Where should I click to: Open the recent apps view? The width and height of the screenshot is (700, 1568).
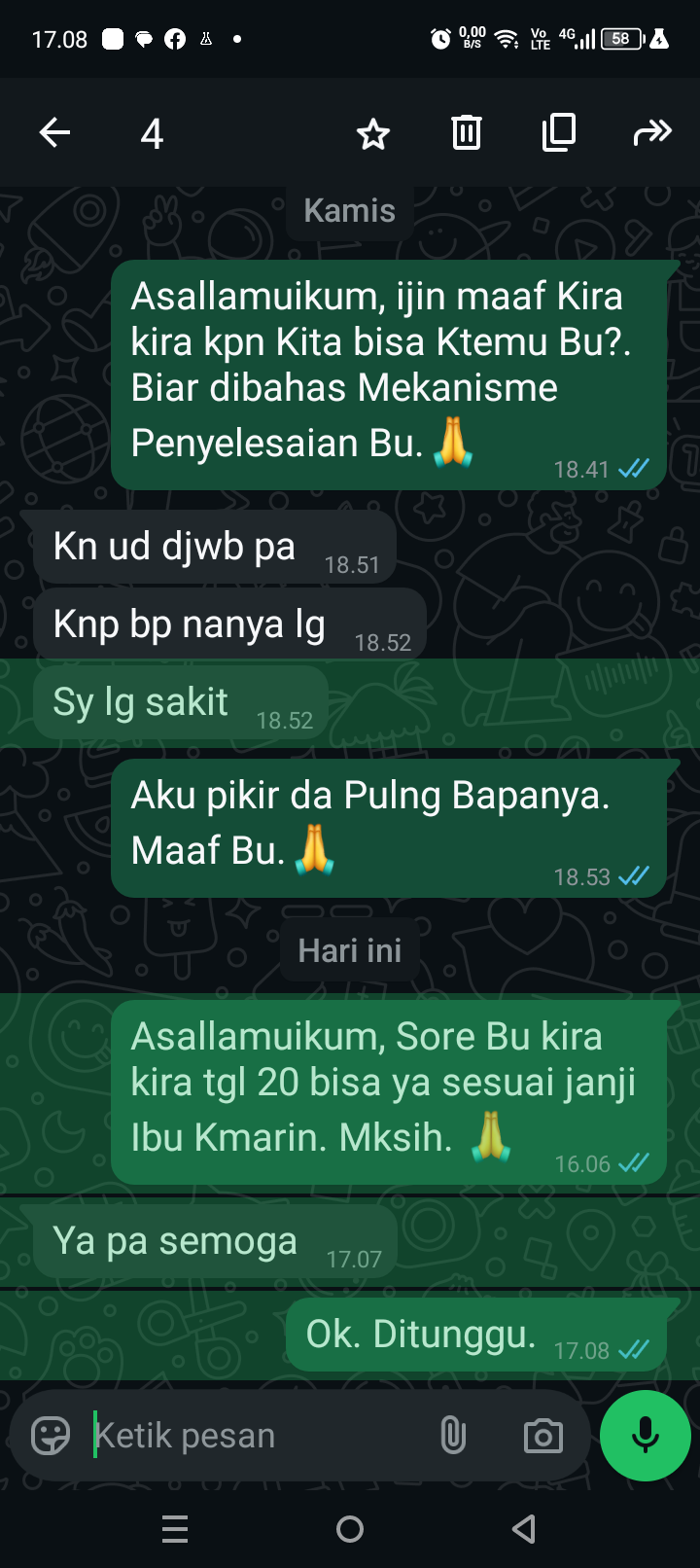click(175, 1530)
